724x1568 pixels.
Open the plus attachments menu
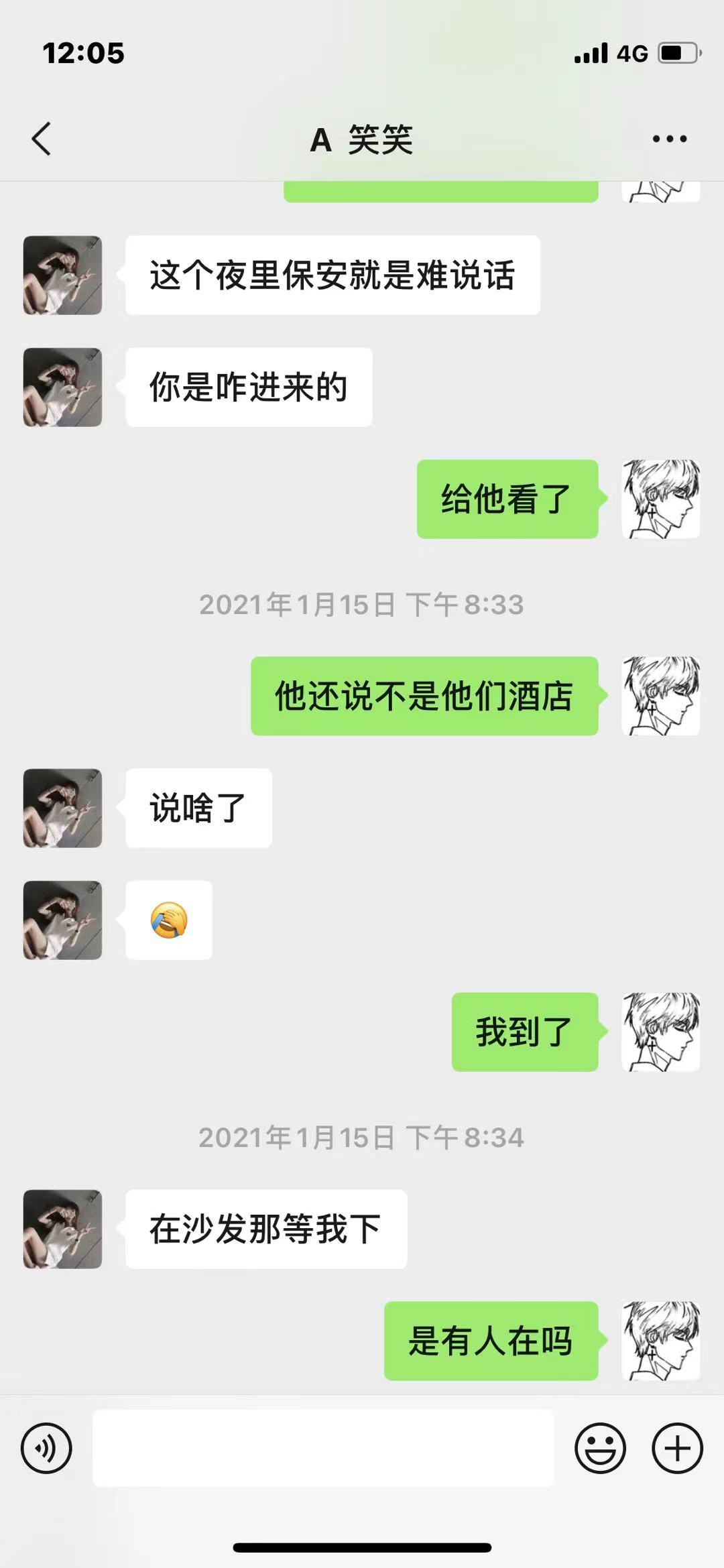click(677, 1448)
